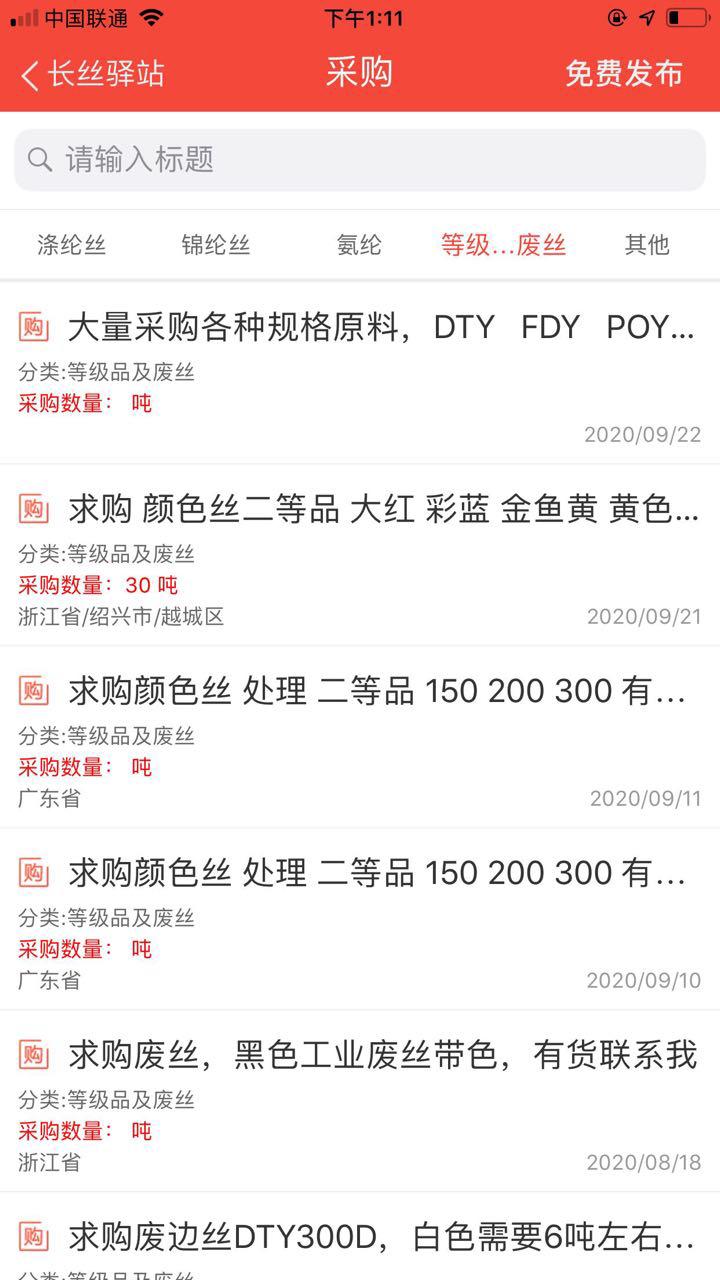Switch to the 涤纶丝 tab

click(71, 245)
